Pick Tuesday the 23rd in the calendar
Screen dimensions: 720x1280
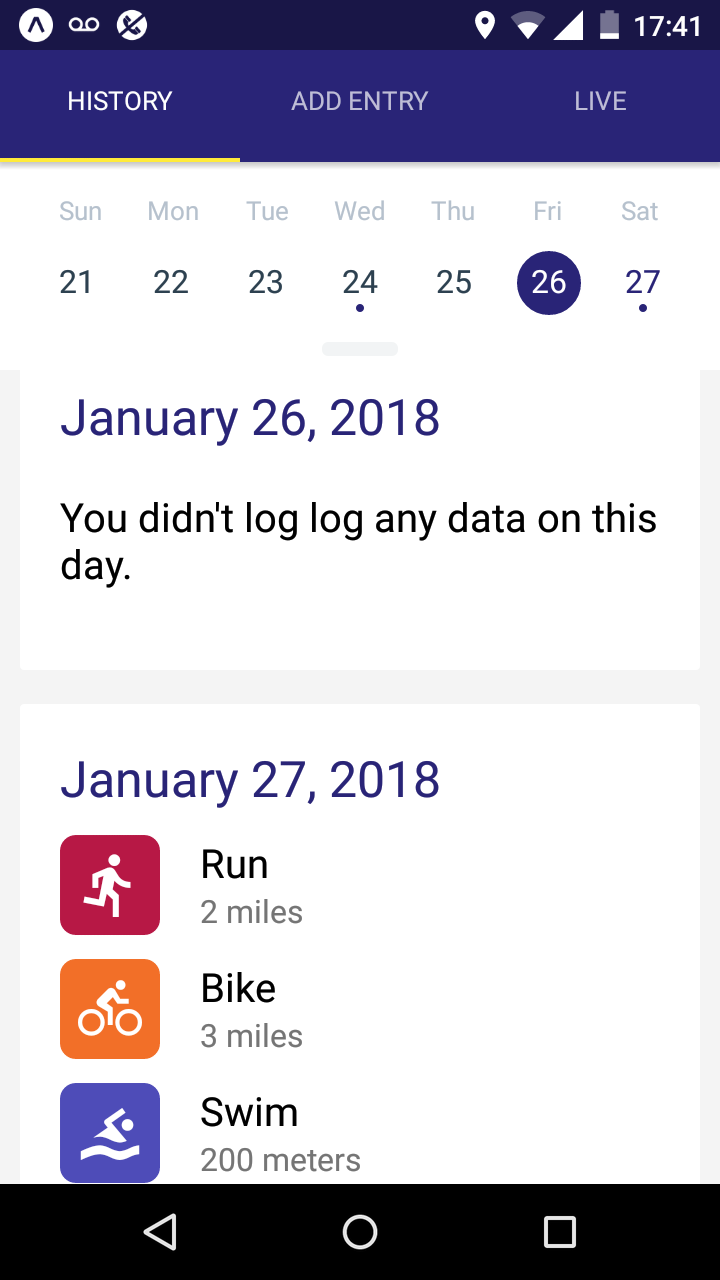tap(266, 283)
